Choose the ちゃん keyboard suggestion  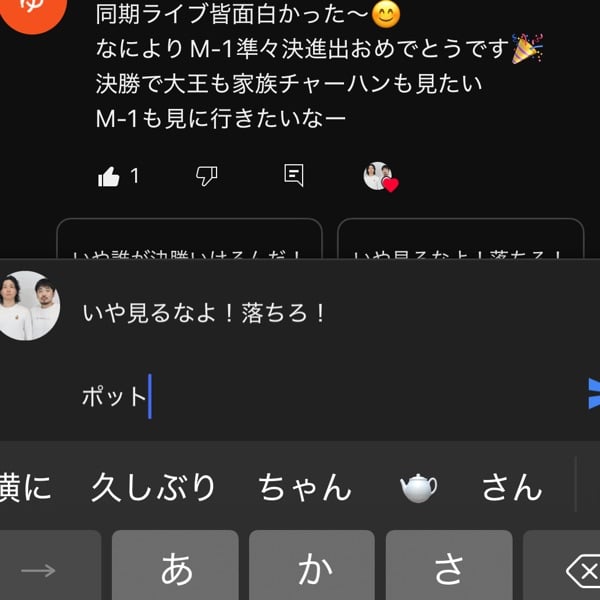point(305,487)
